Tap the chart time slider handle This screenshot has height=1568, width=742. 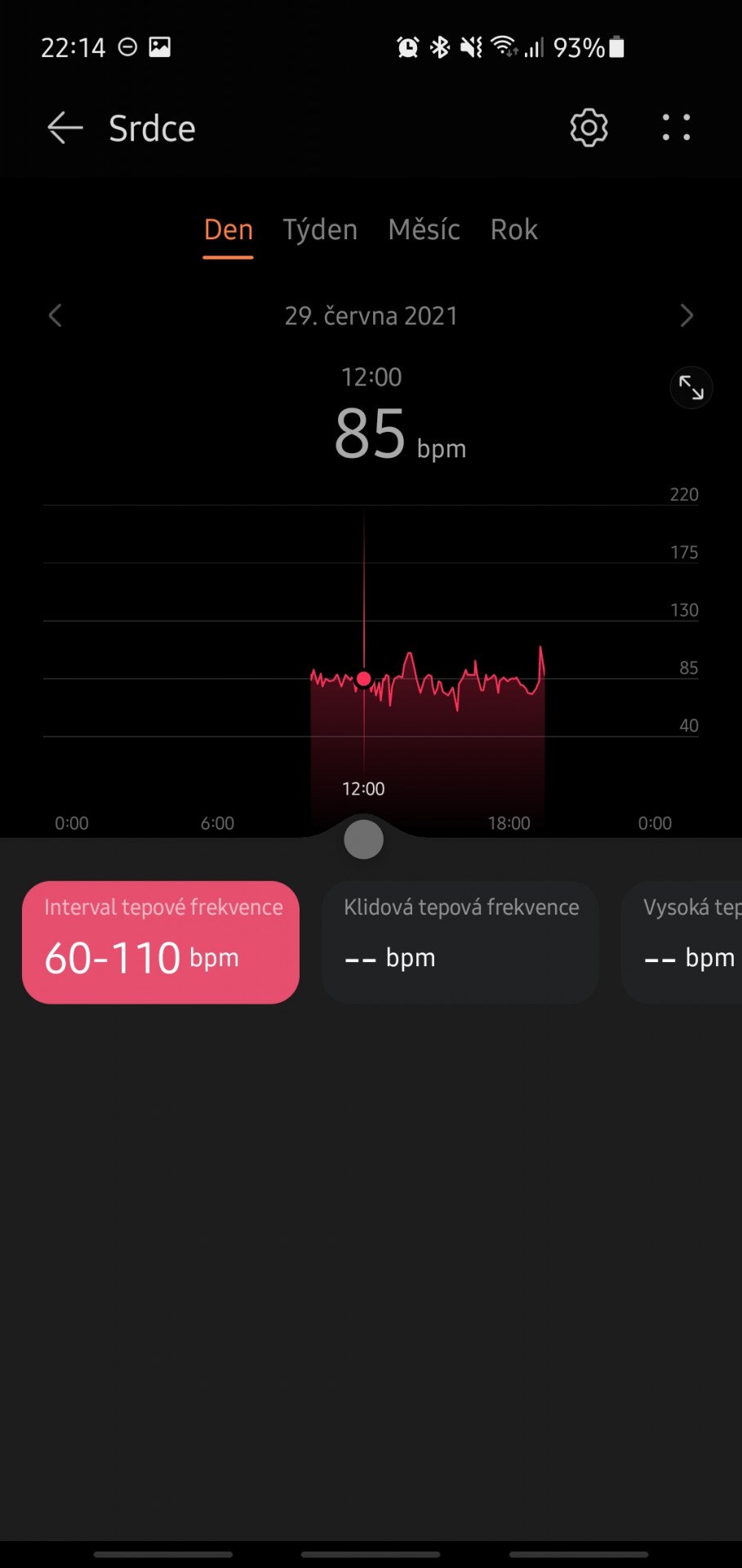click(x=363, y=840)
